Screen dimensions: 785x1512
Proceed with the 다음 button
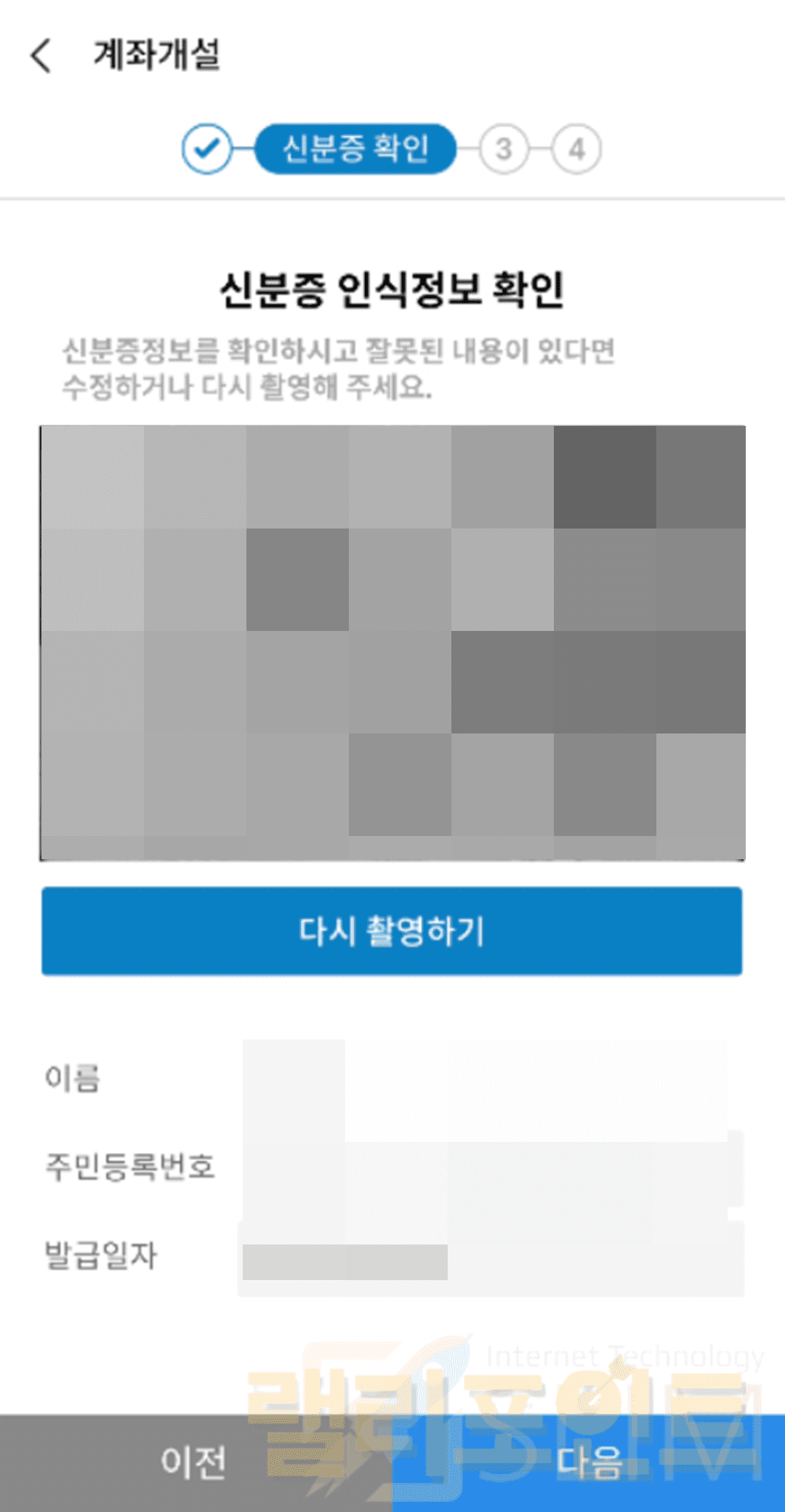click(589, 1463)
